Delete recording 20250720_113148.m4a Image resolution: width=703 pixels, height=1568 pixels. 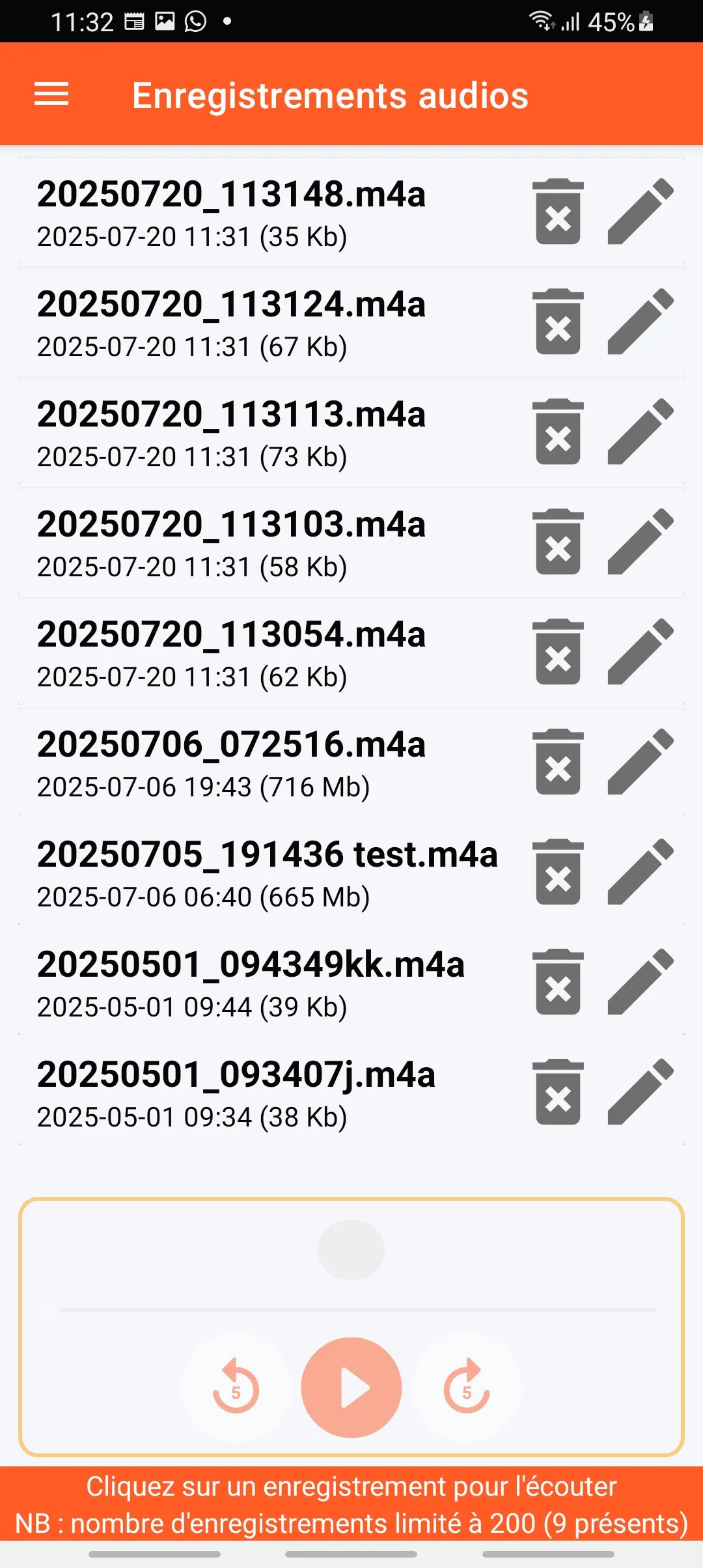(558, 212)
